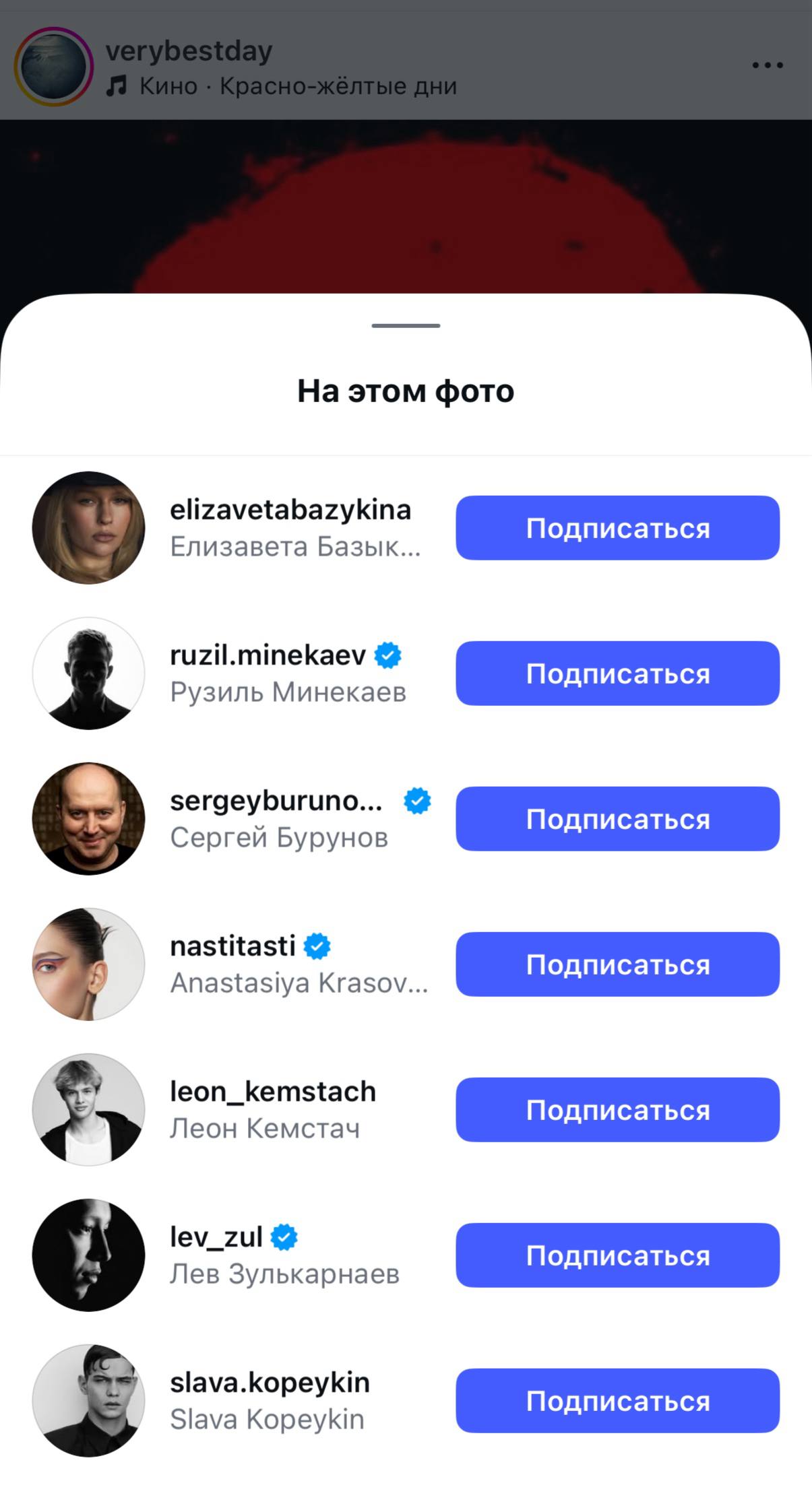Open the three-dot overflow menu
This screenshot has width=812, height=1512.
(767, 65)
